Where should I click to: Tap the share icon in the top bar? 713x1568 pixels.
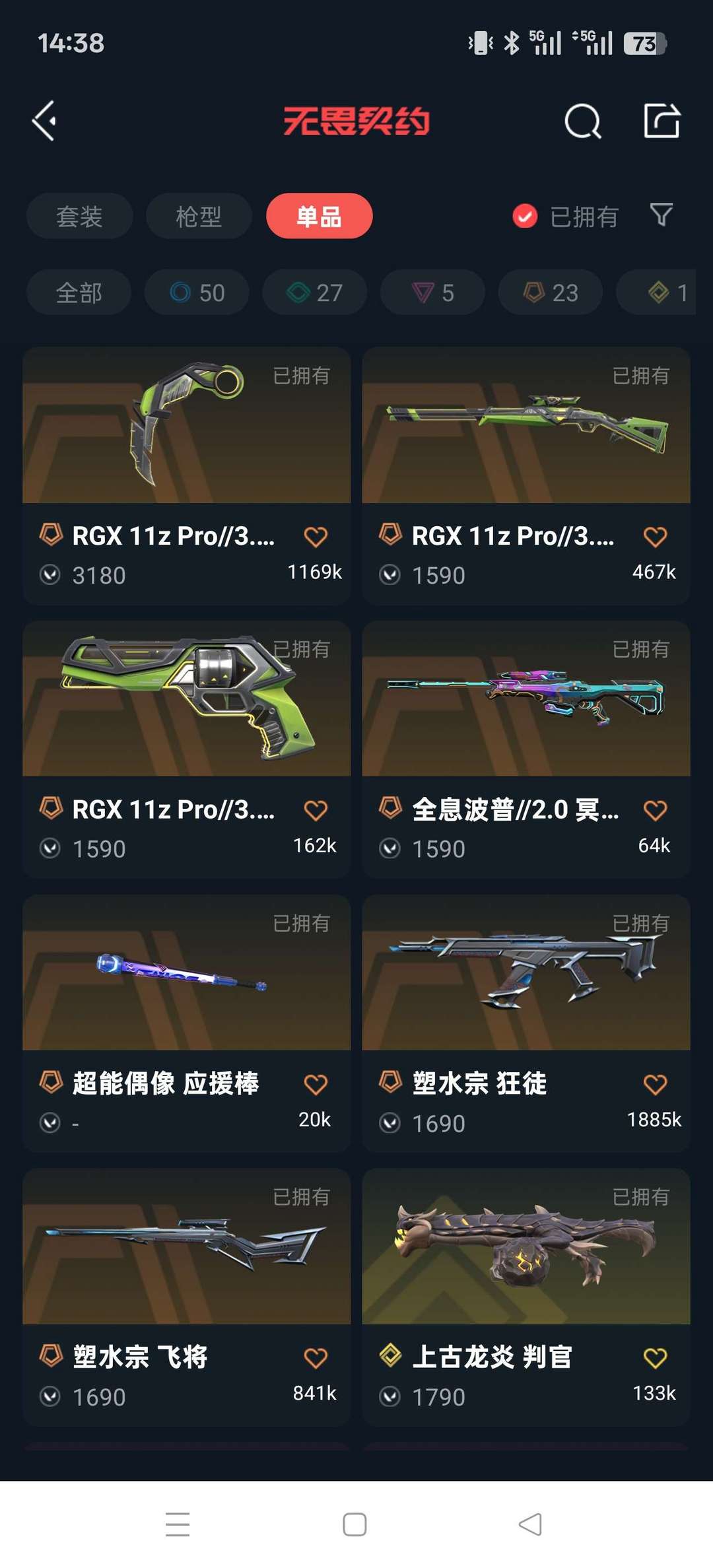[662, 121]
